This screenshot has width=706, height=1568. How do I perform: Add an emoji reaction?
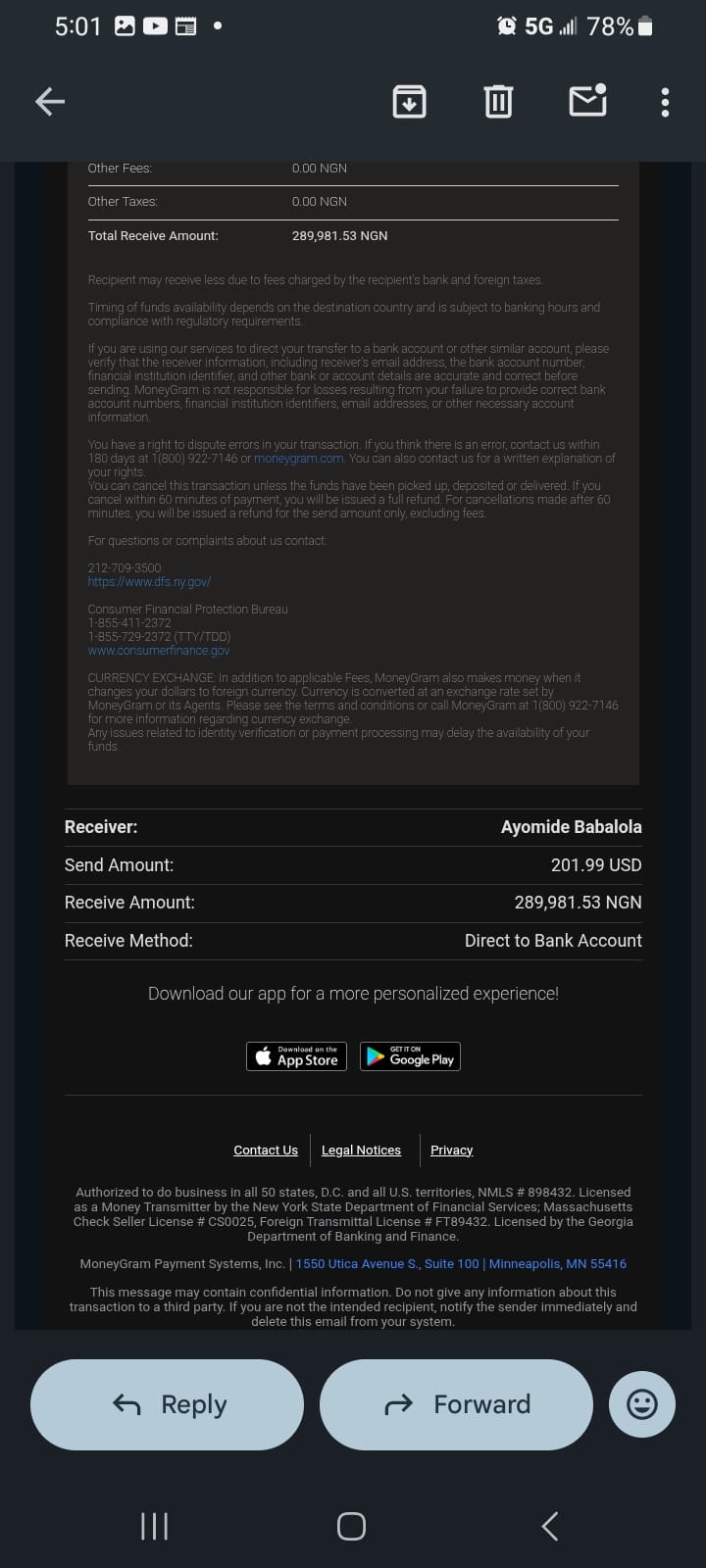coord(642,1404)
